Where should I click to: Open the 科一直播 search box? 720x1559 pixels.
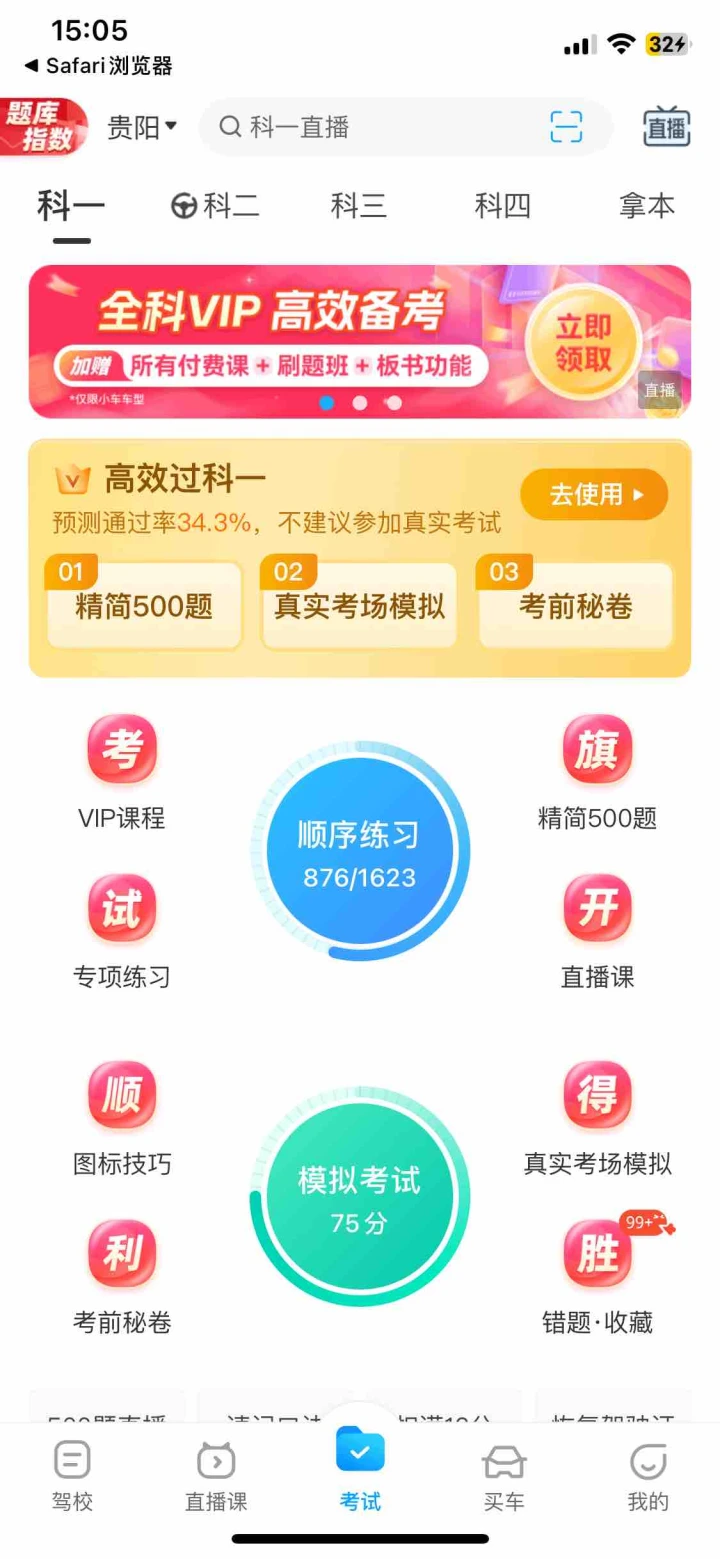[380, 127]
